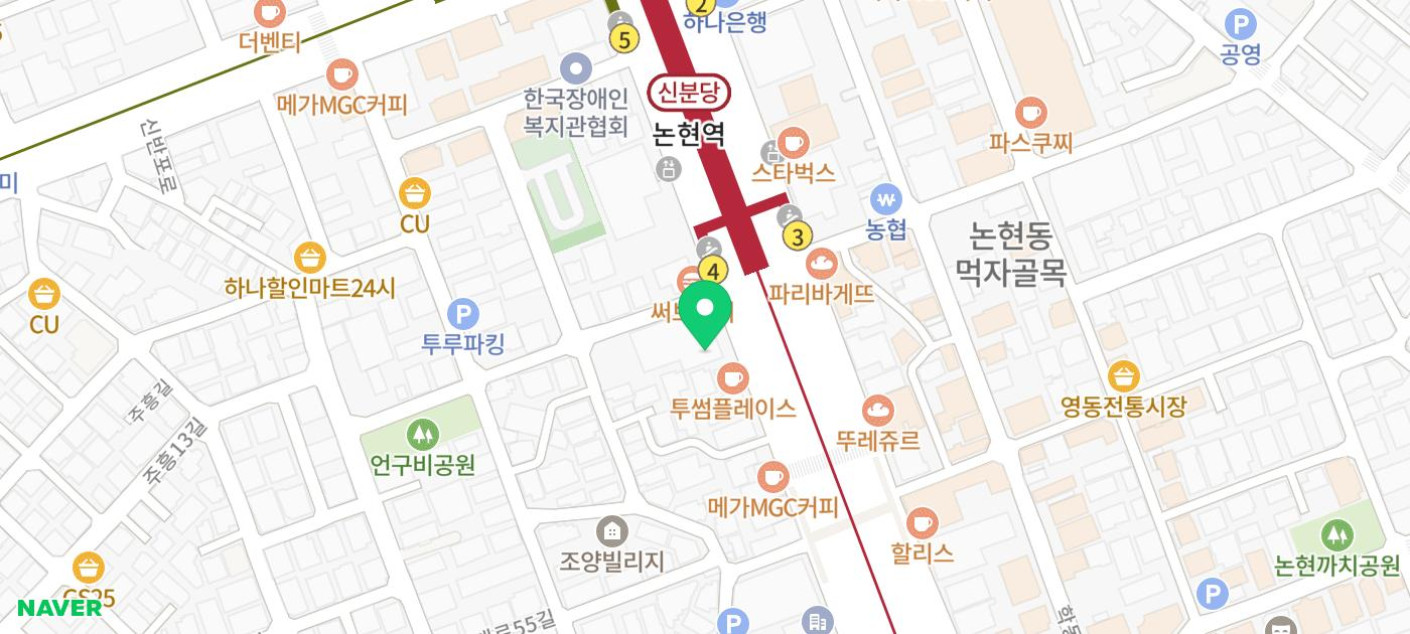The image size is (1410, 634).
Task: Tap the 논현까치공원 park marker
Action: [x=1337, y=535]
